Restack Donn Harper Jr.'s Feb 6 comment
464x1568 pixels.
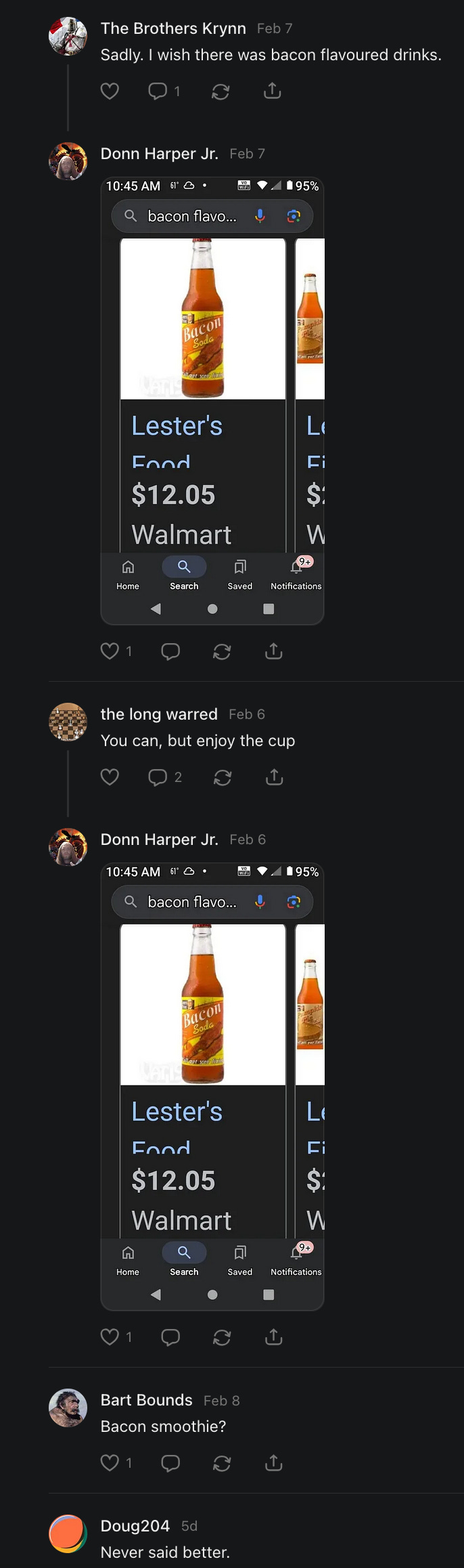click(222, 1337)
